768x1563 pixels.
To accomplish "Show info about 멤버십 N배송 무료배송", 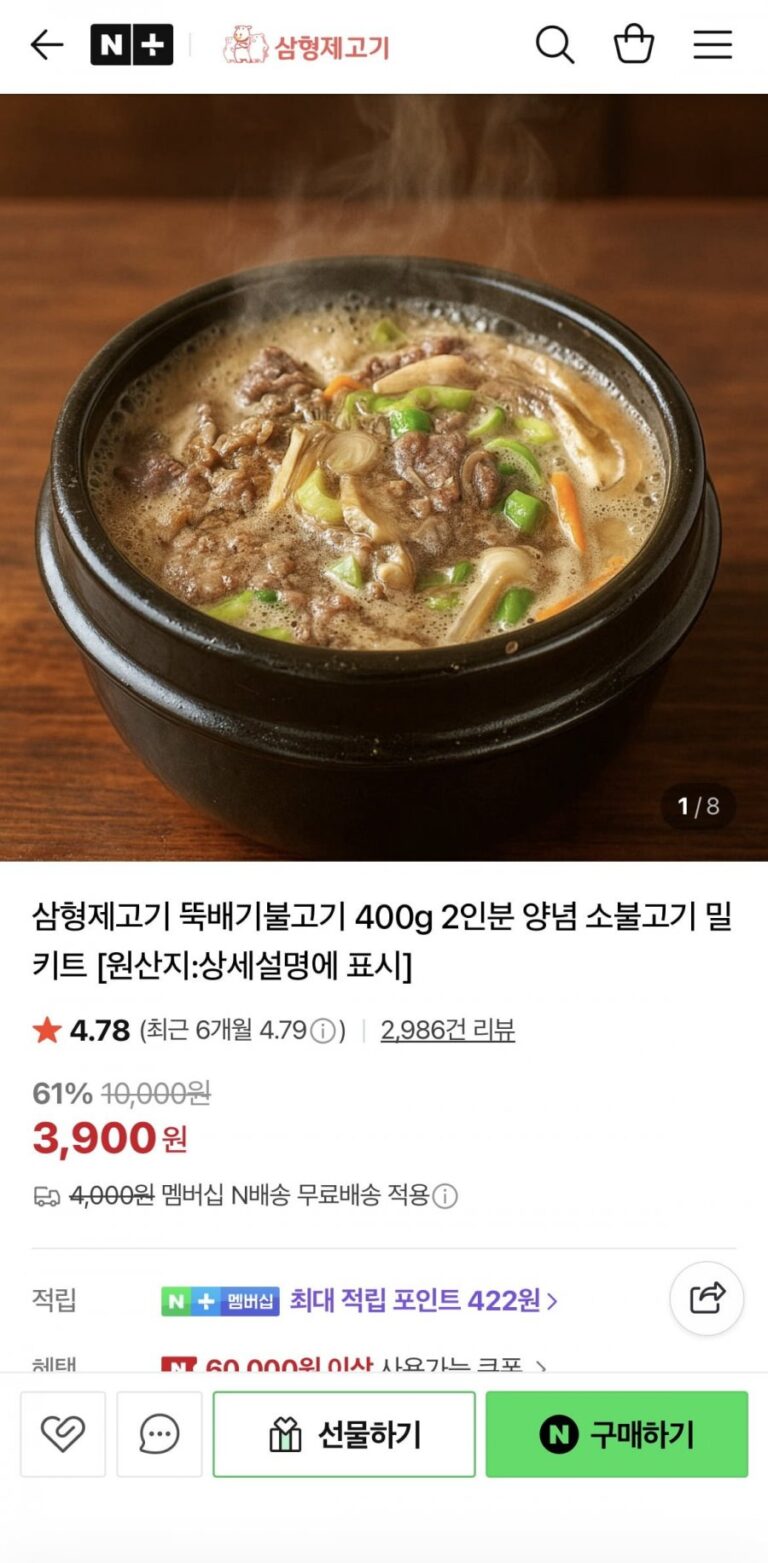I will tap(445, 1195).
